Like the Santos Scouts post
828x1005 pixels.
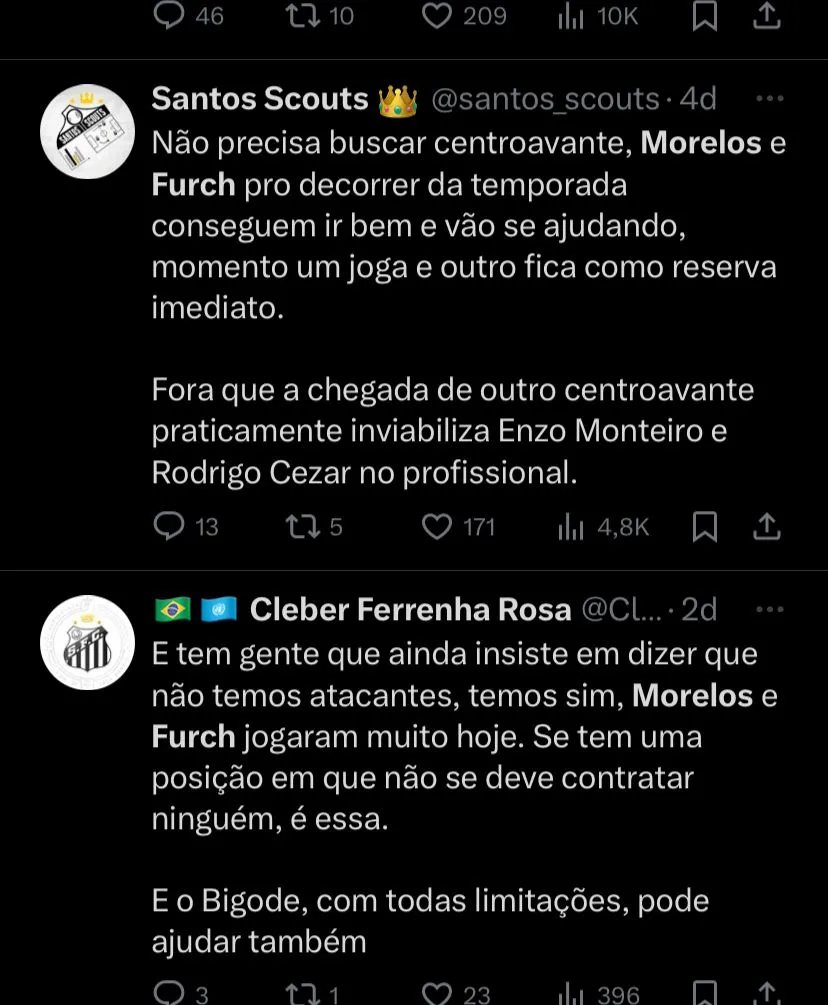pos(437,526)
